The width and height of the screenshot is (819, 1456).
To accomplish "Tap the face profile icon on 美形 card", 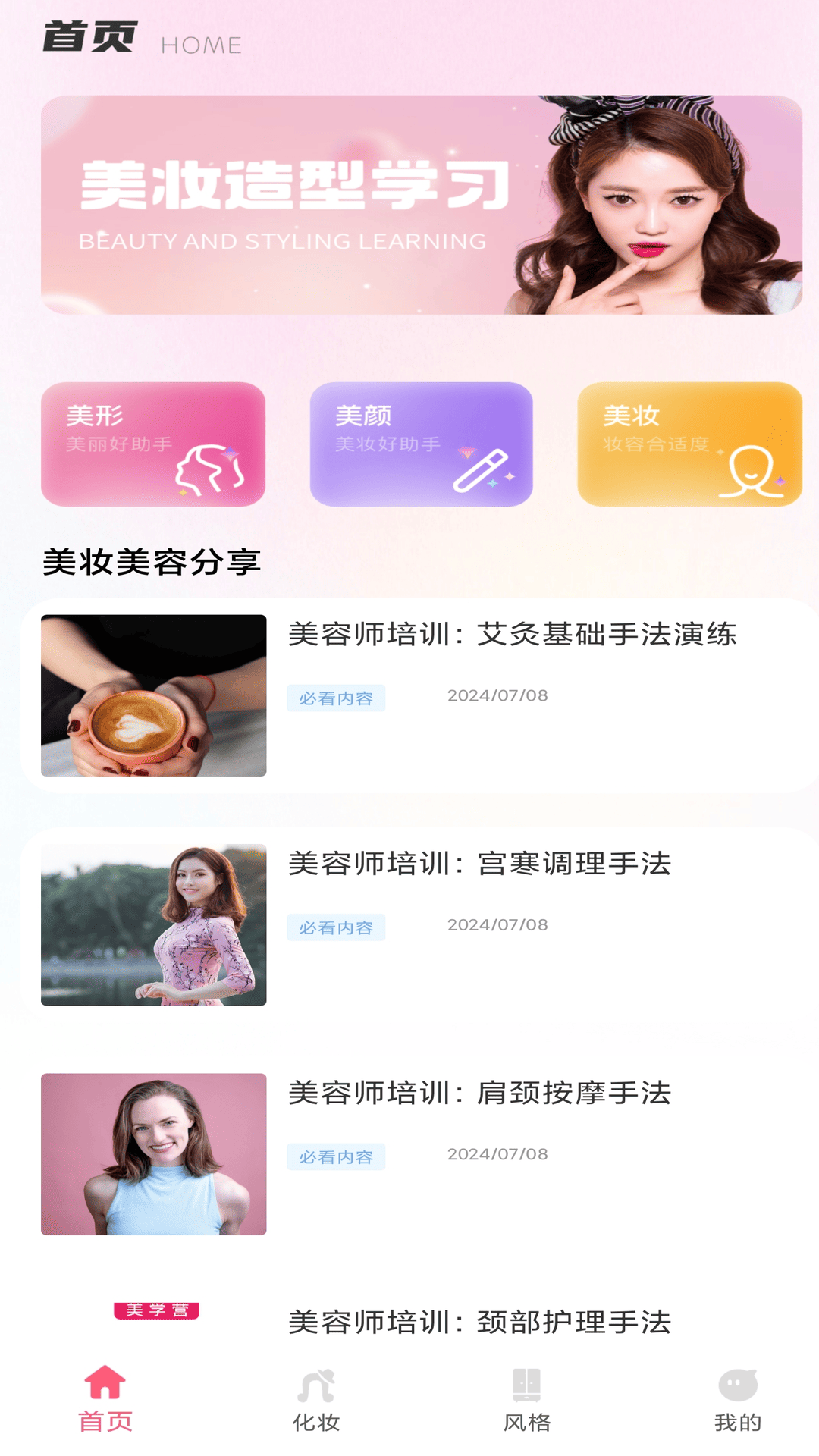I will pyautogui.click(x=210, y=468).
